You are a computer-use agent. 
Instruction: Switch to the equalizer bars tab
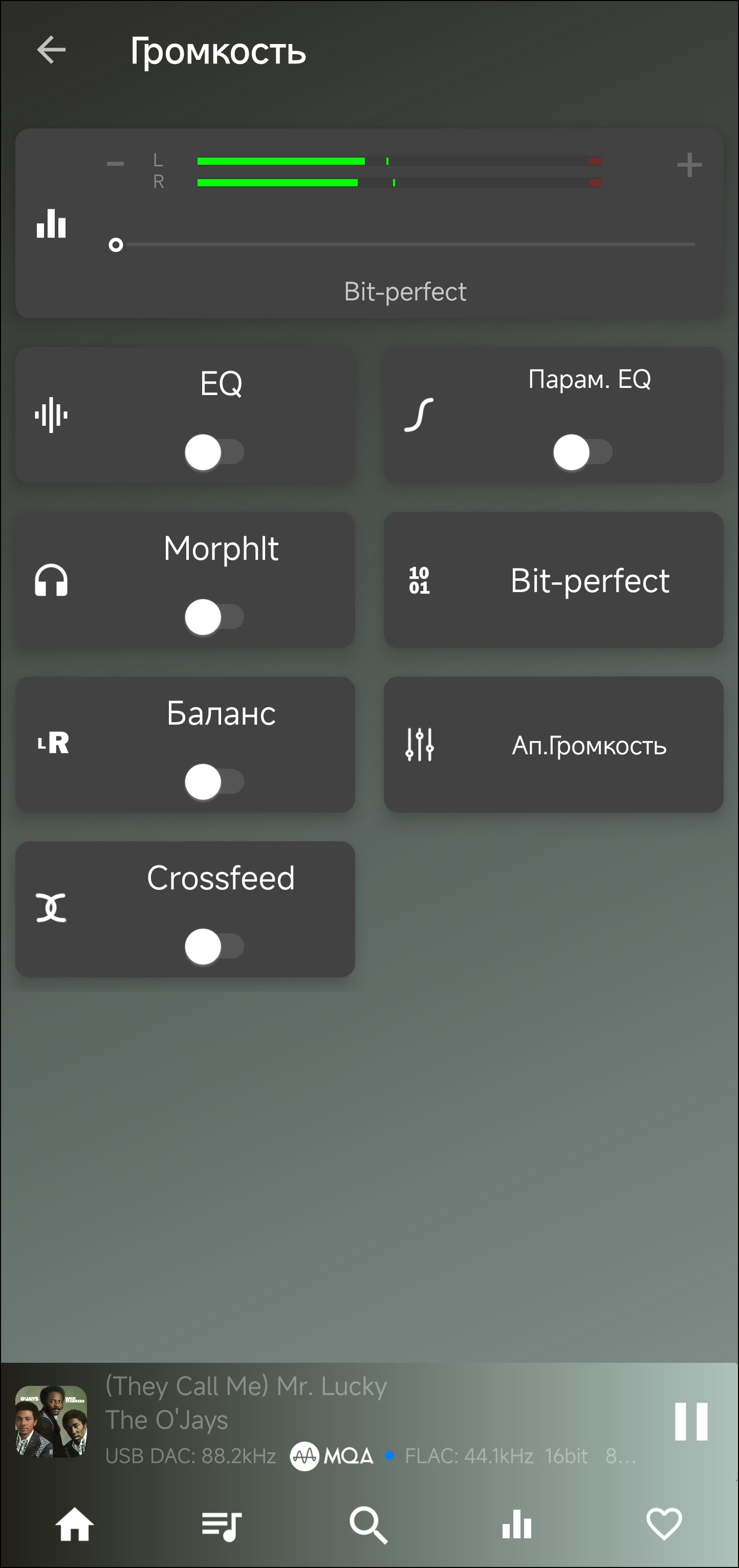(517, 1525)
